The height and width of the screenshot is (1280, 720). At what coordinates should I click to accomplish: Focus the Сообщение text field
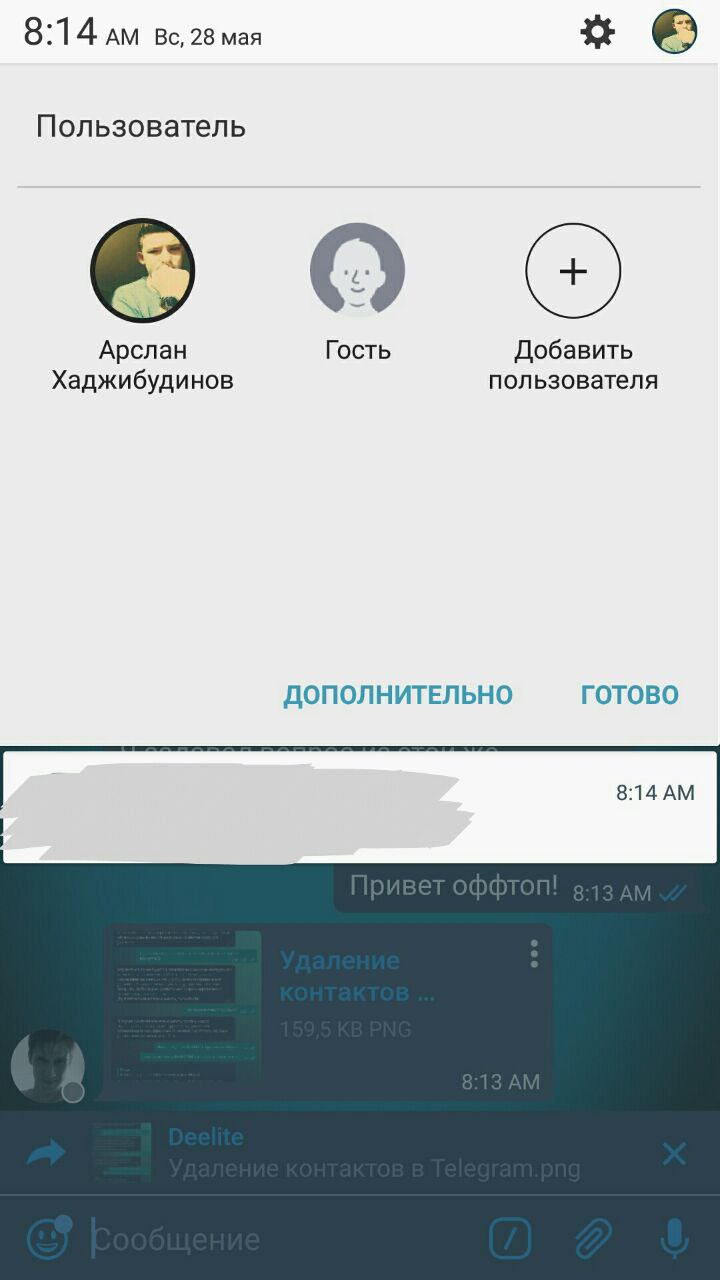pyautogui.click(x=280, y=1240)
